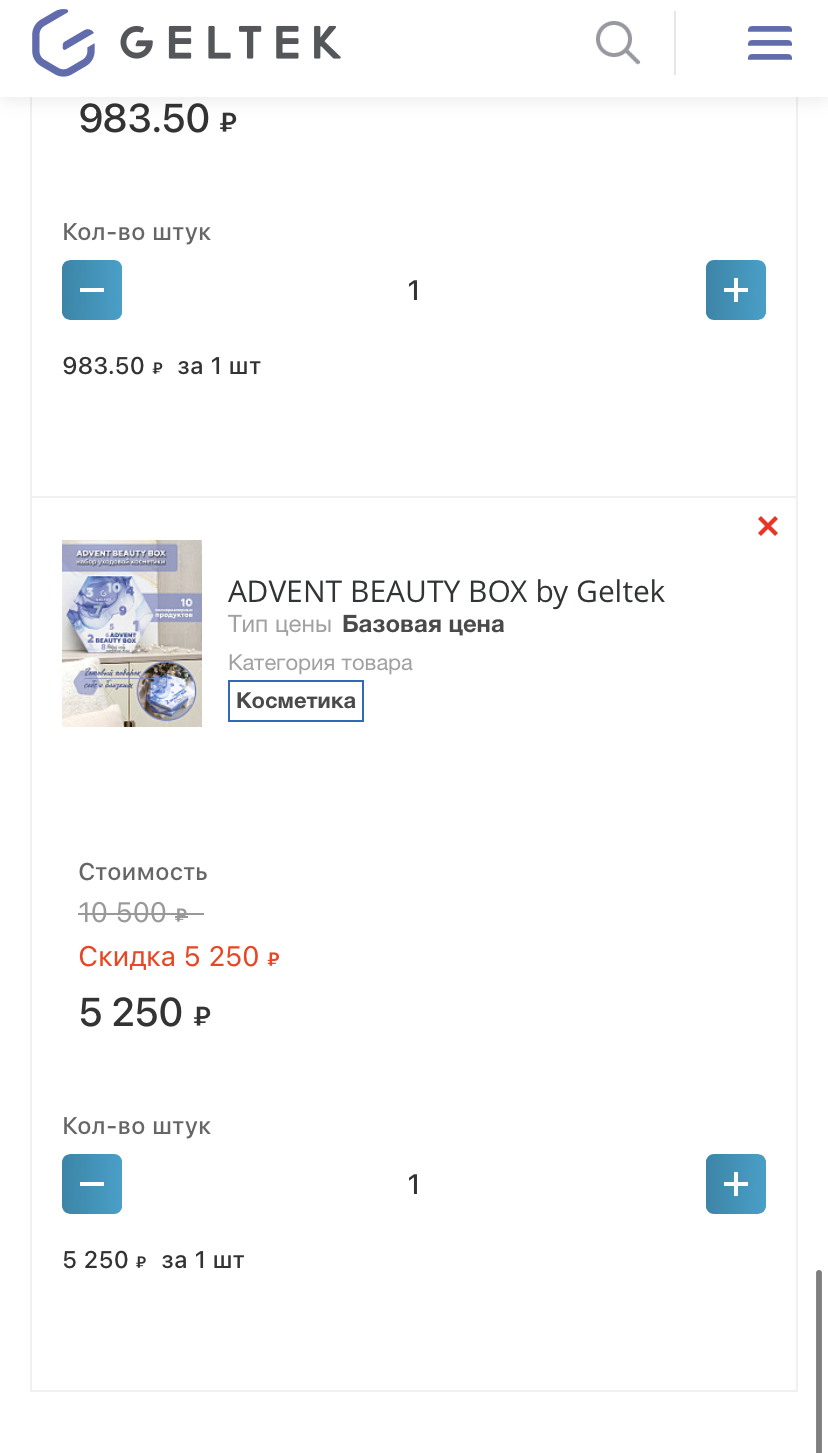Viewport: 828px width, 1453px height.
Task: Remove ADVENT BEAUTY BOX from the cart
Action: coord(767,526)
